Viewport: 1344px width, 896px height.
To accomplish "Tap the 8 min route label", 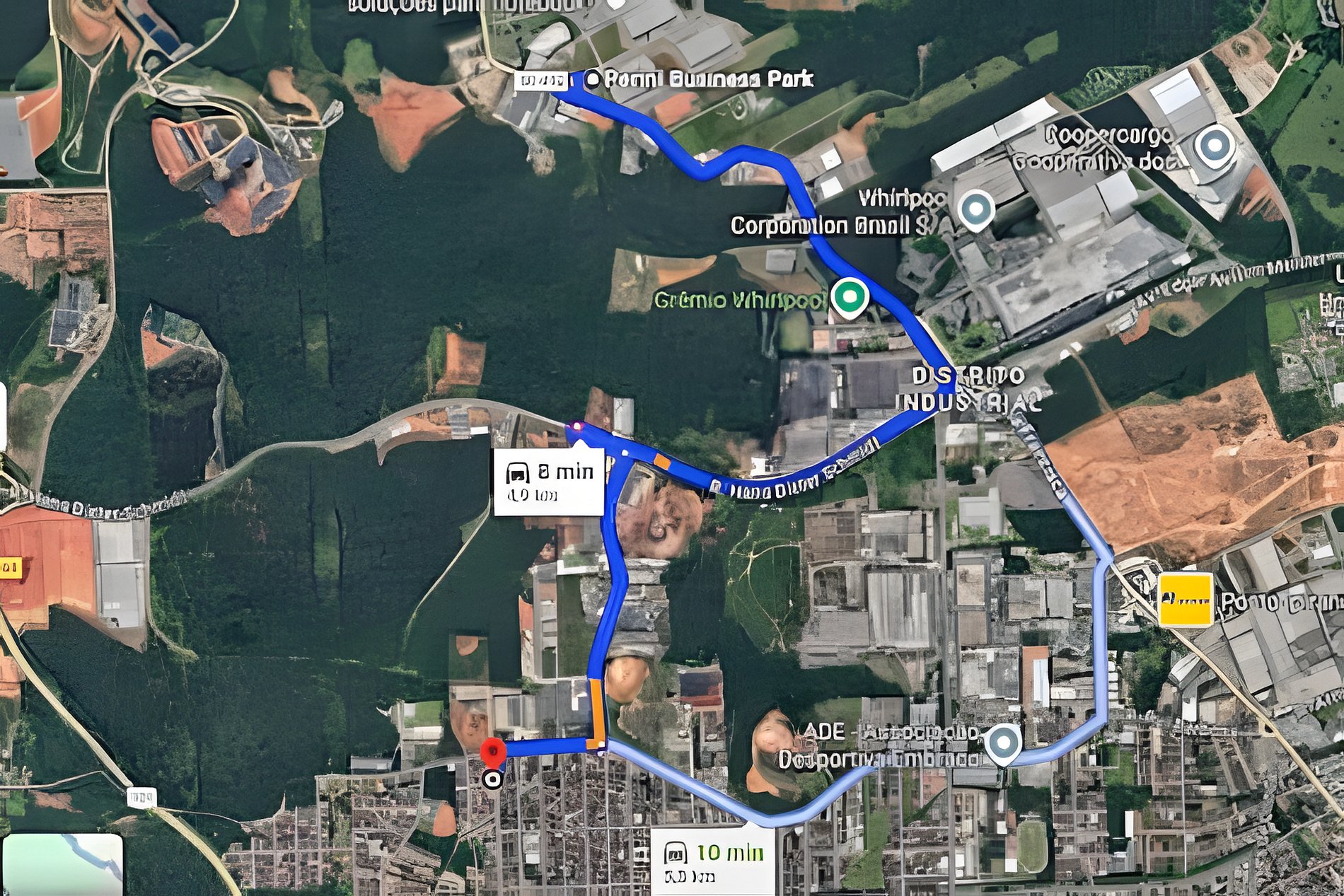I will (x=549, y=481).
